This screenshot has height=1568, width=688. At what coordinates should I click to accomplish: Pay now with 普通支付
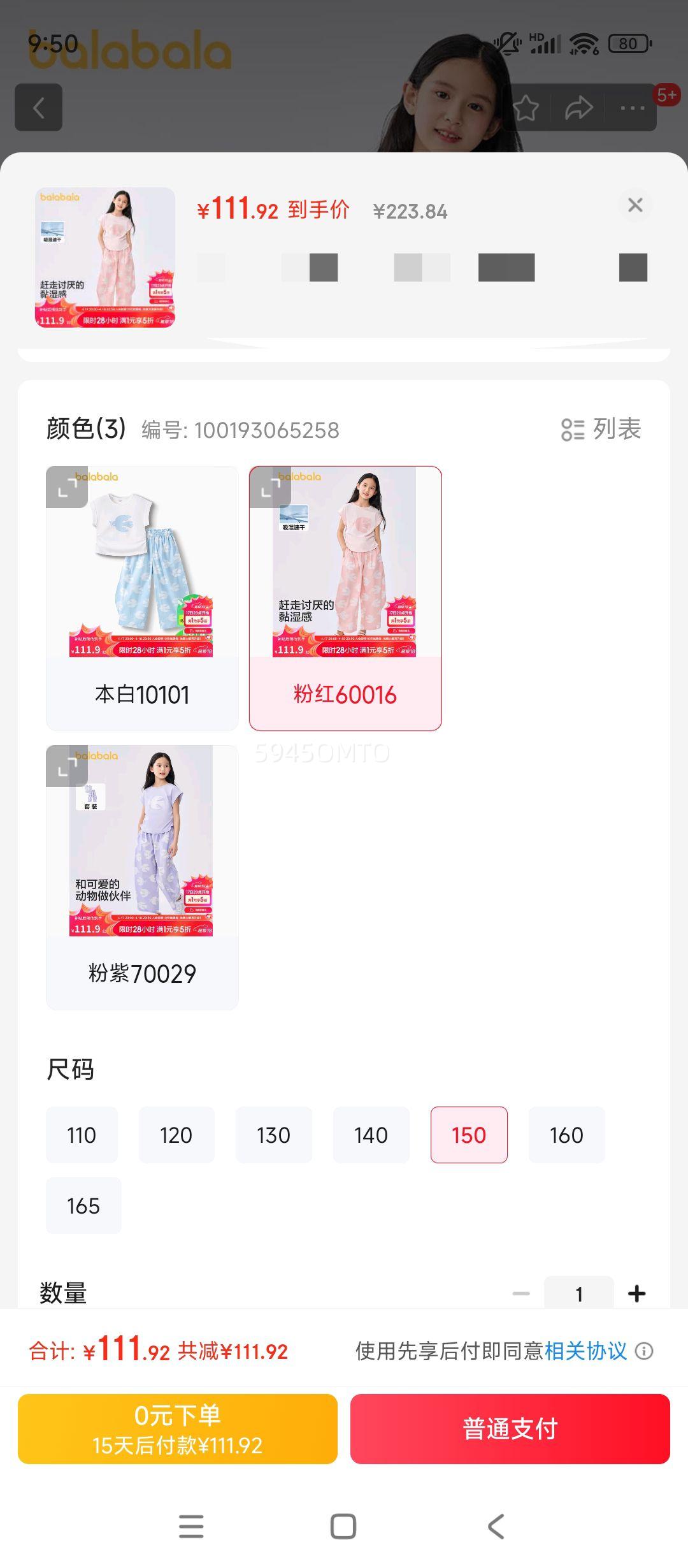pyautogui.click(x=510, y=1428)
